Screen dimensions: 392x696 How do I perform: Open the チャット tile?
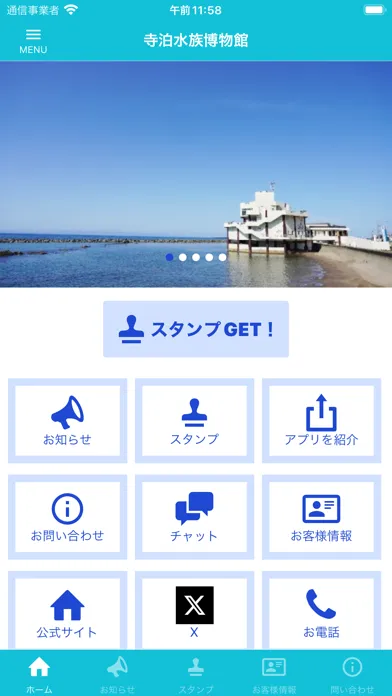[194, 517]
